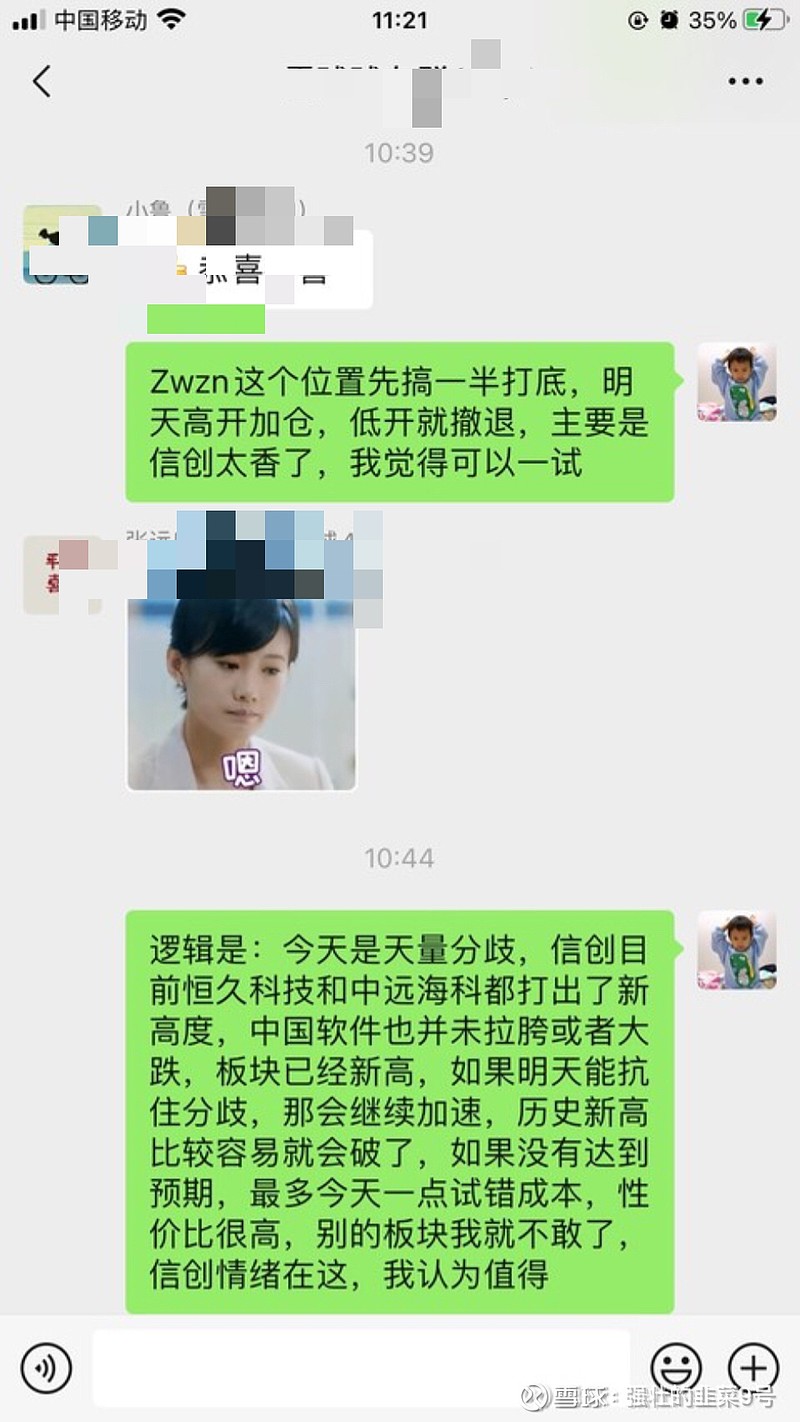This screenshot has height=1422, width=800.
Task: Open 小鲁's profile avatar
Action: click(x=62, y=245)
